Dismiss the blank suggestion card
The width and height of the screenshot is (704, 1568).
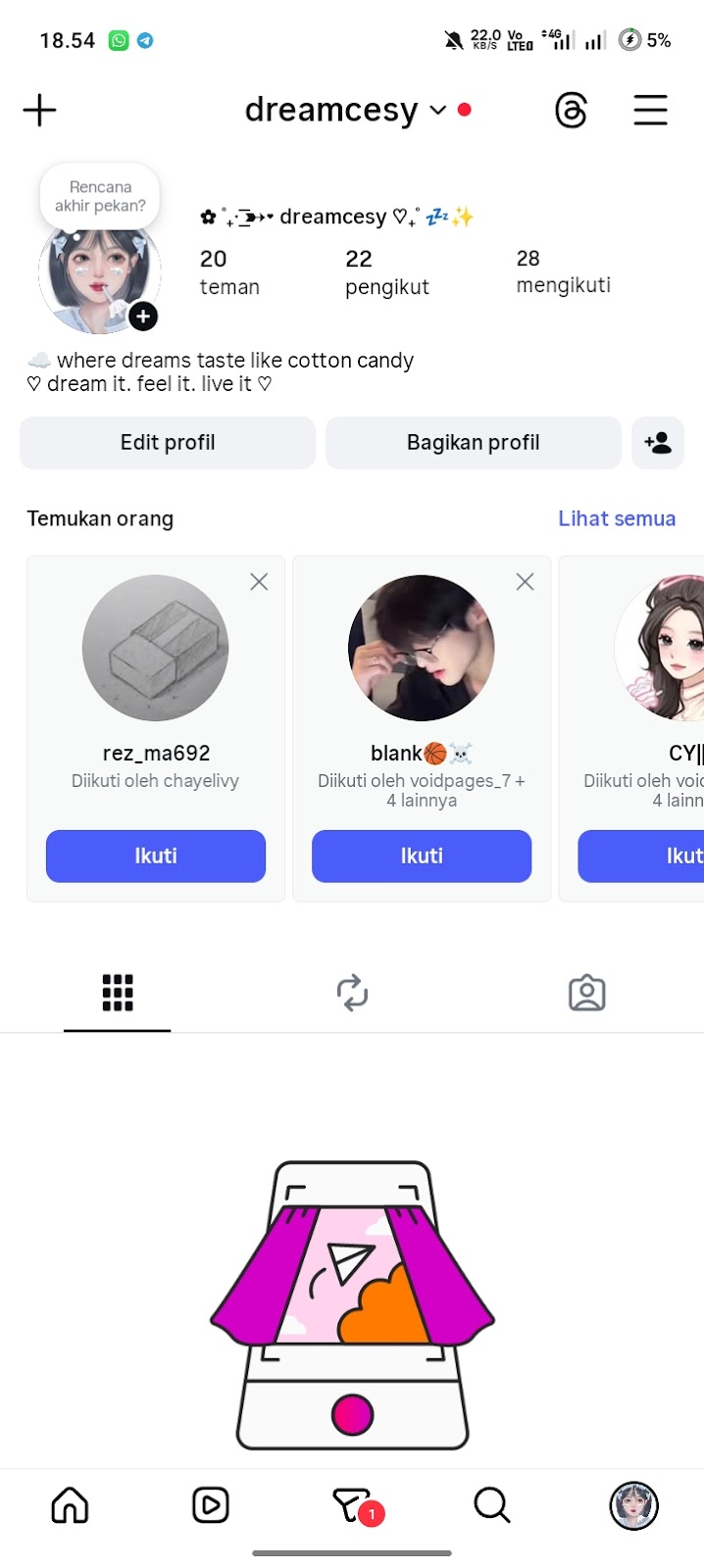click(x=525, y=582)
